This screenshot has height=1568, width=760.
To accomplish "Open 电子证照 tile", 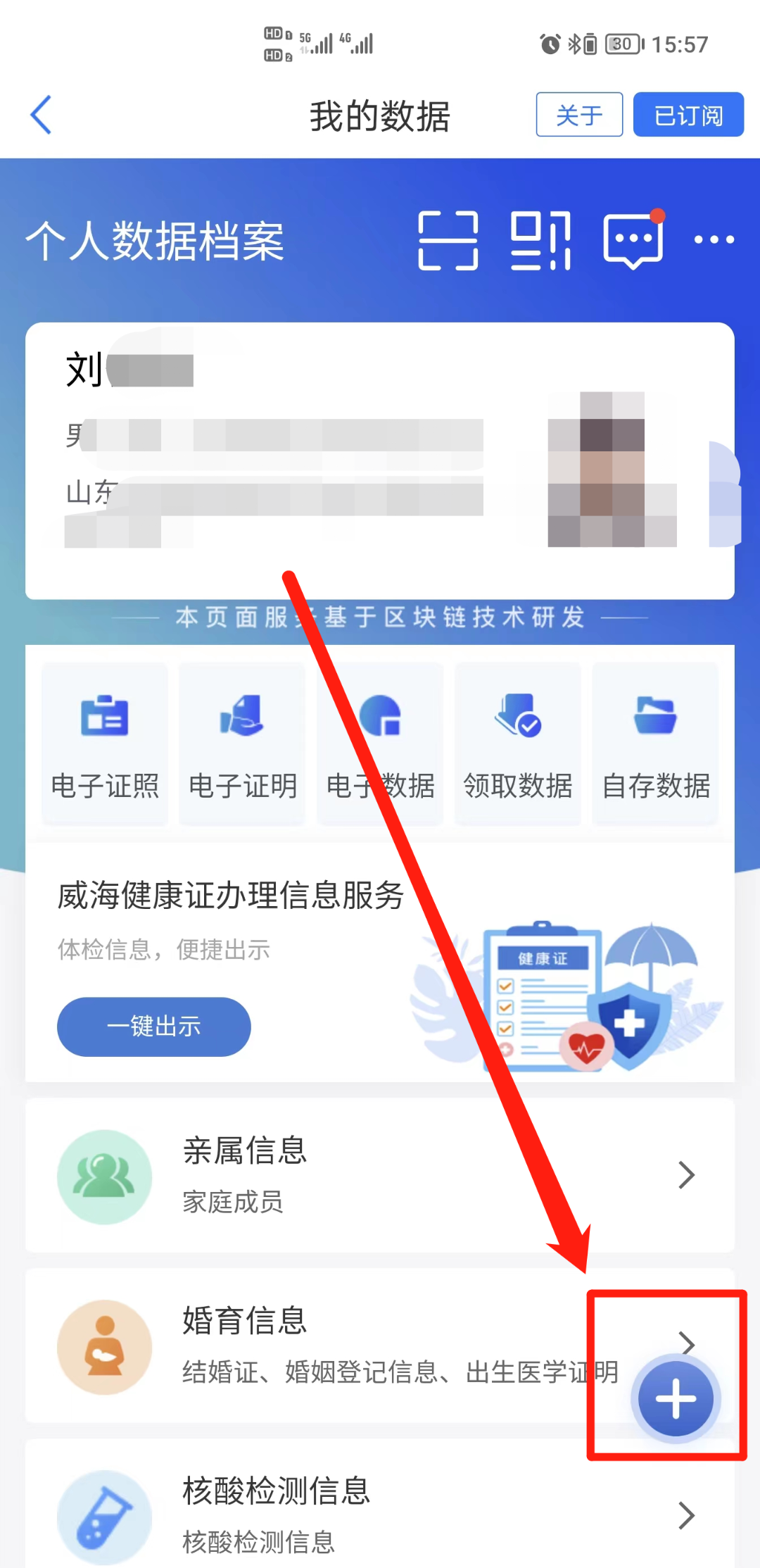I will coord(105,744).
